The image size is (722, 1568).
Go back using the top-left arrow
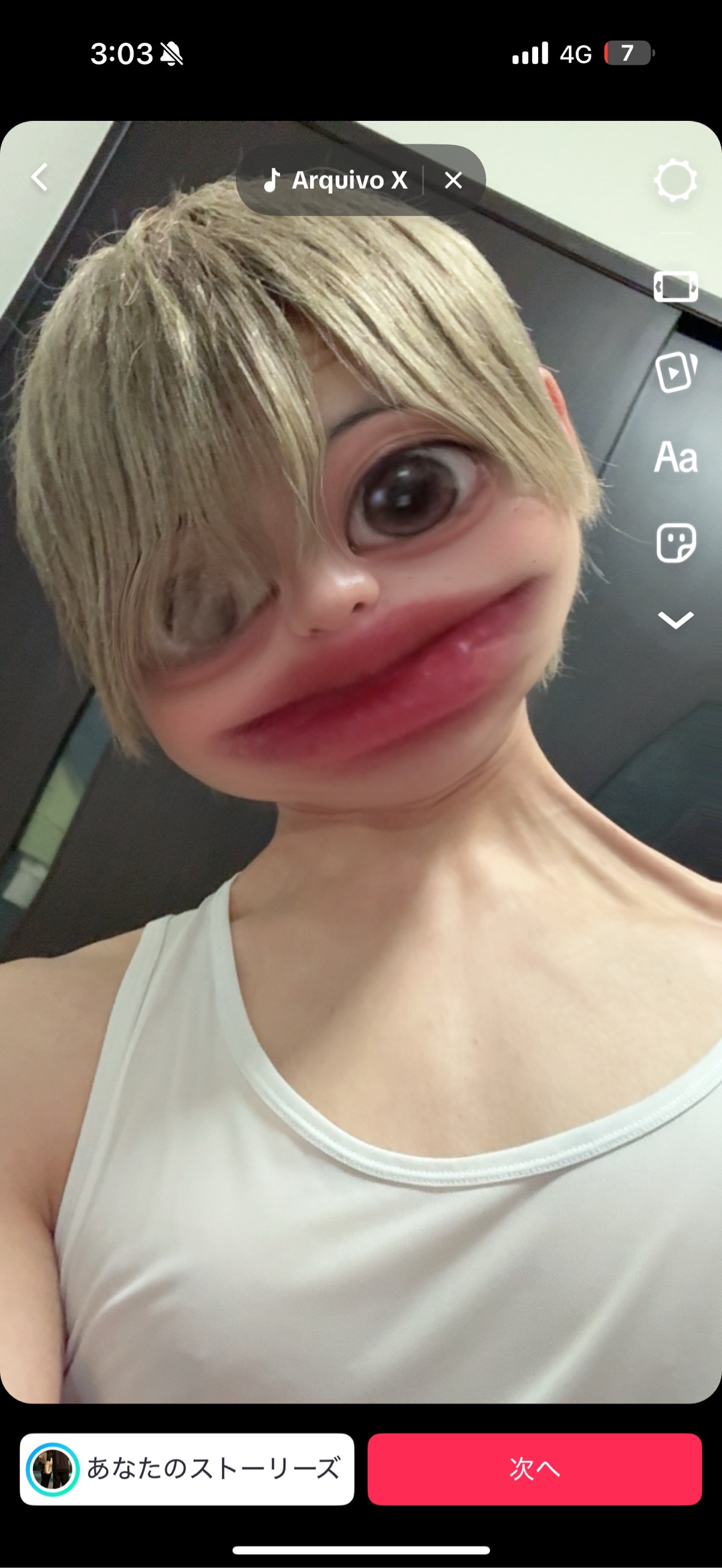40,178
